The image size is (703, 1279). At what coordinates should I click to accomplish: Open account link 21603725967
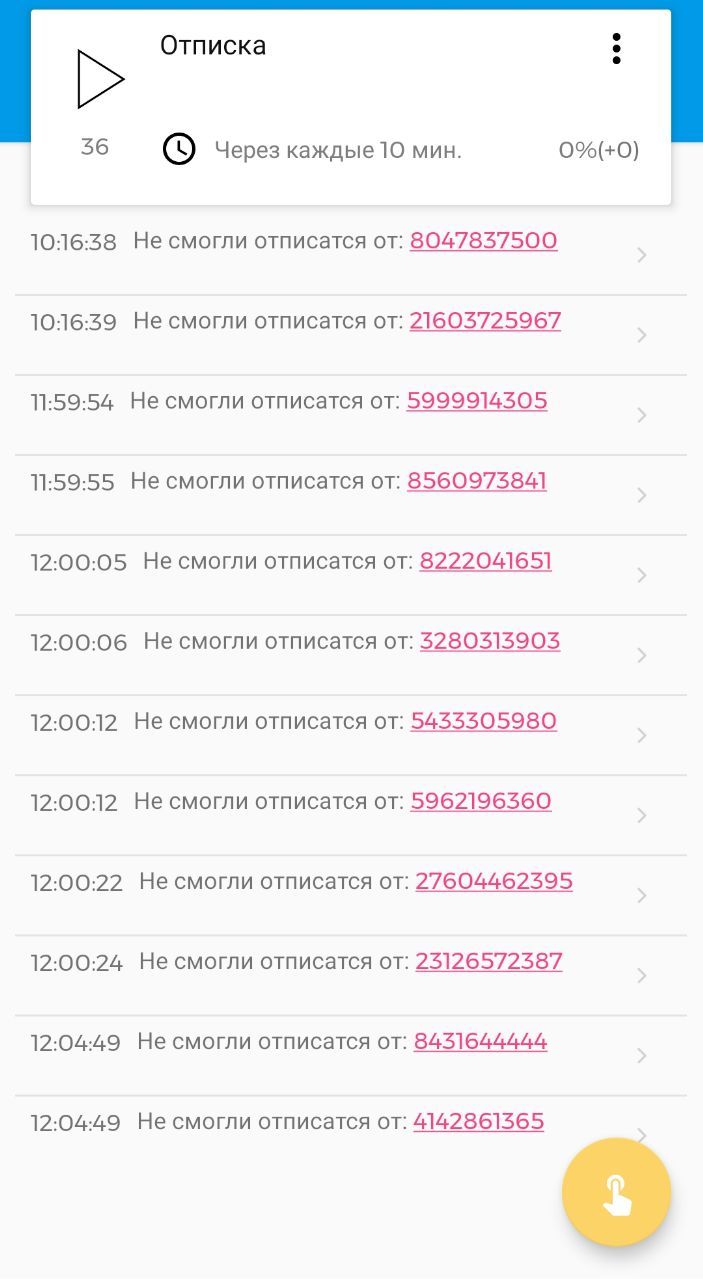click(x=485, y=320)
